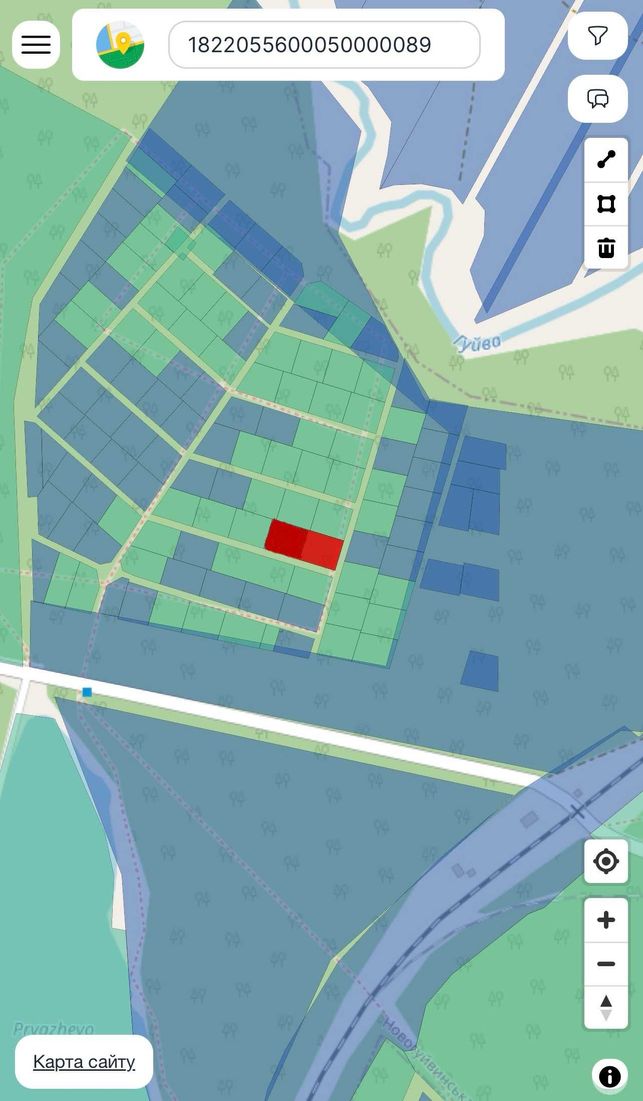Select the highlighted red land parcel
The image size is (643, 1101).
point(304,544)
